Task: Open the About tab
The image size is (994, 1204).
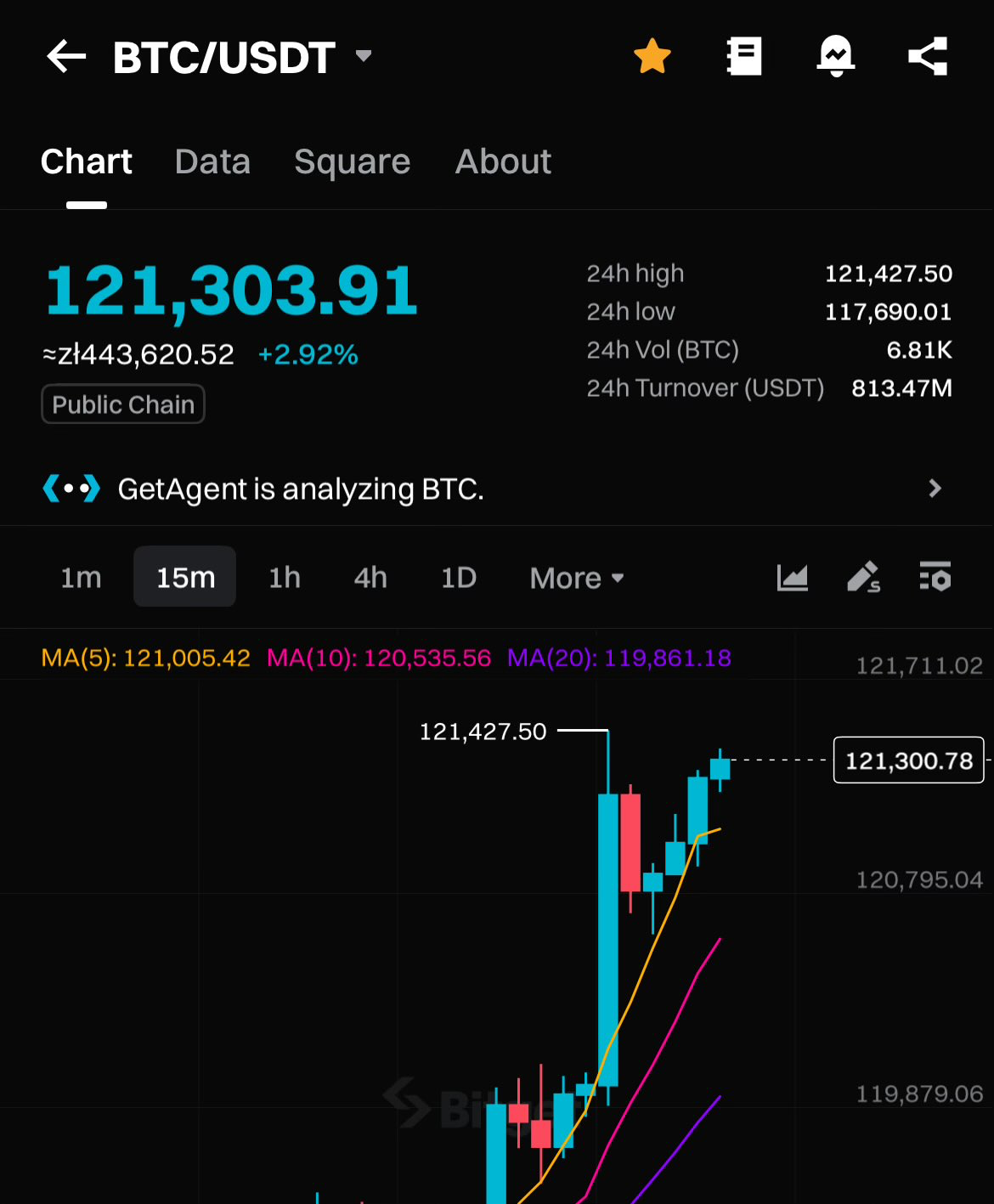Action: click(503, 161)
